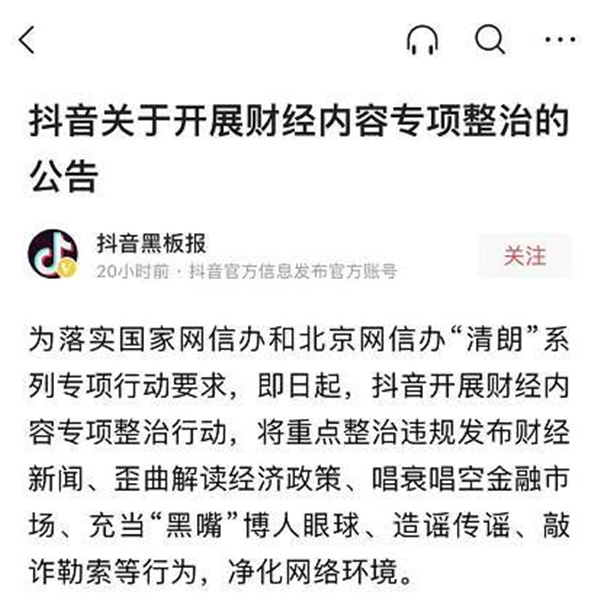Listen to the article with headphone icon
The height and width of the screenshot is (607, 600).
coord(423,41)
